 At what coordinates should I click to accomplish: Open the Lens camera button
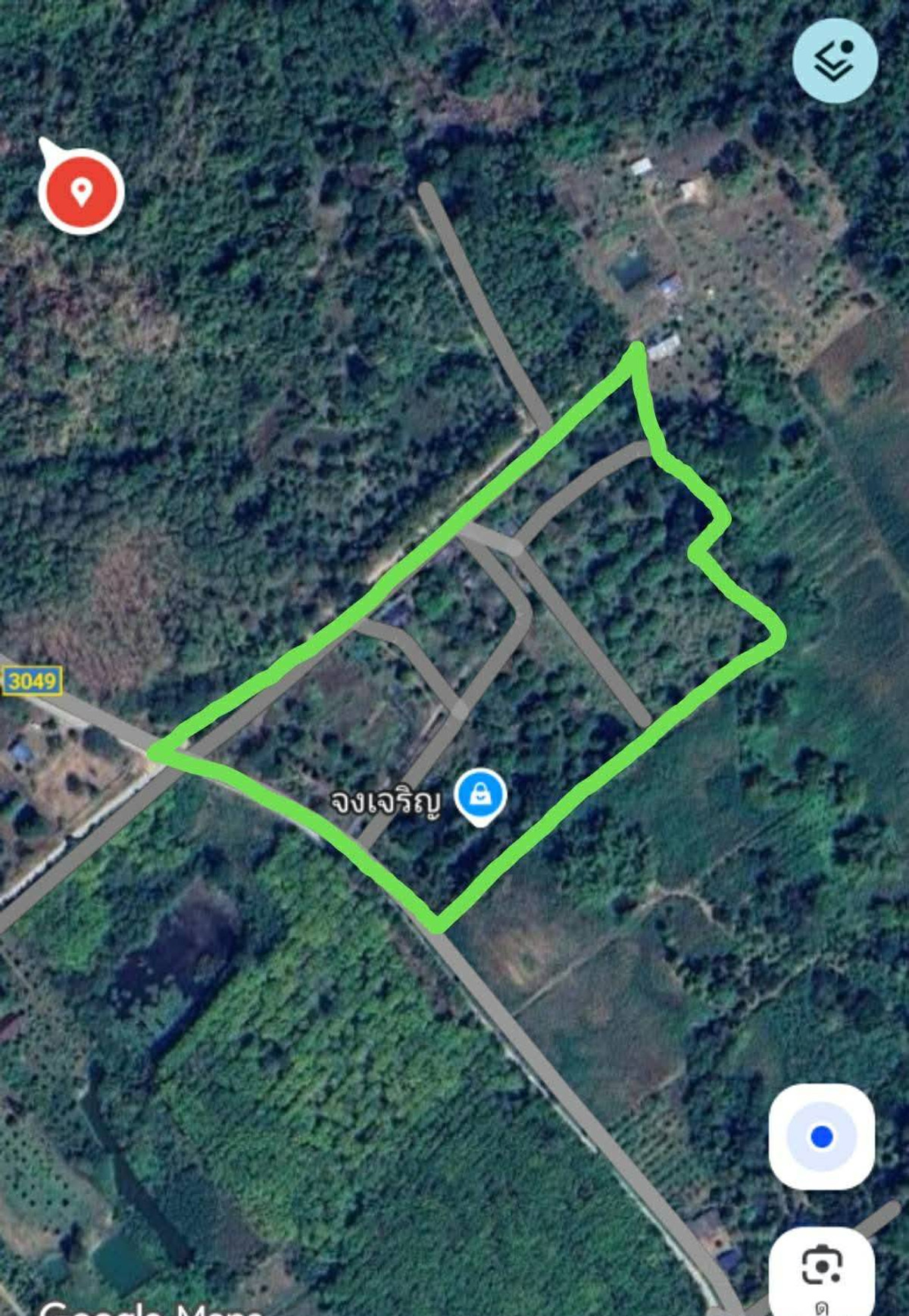pos(822,1266)
